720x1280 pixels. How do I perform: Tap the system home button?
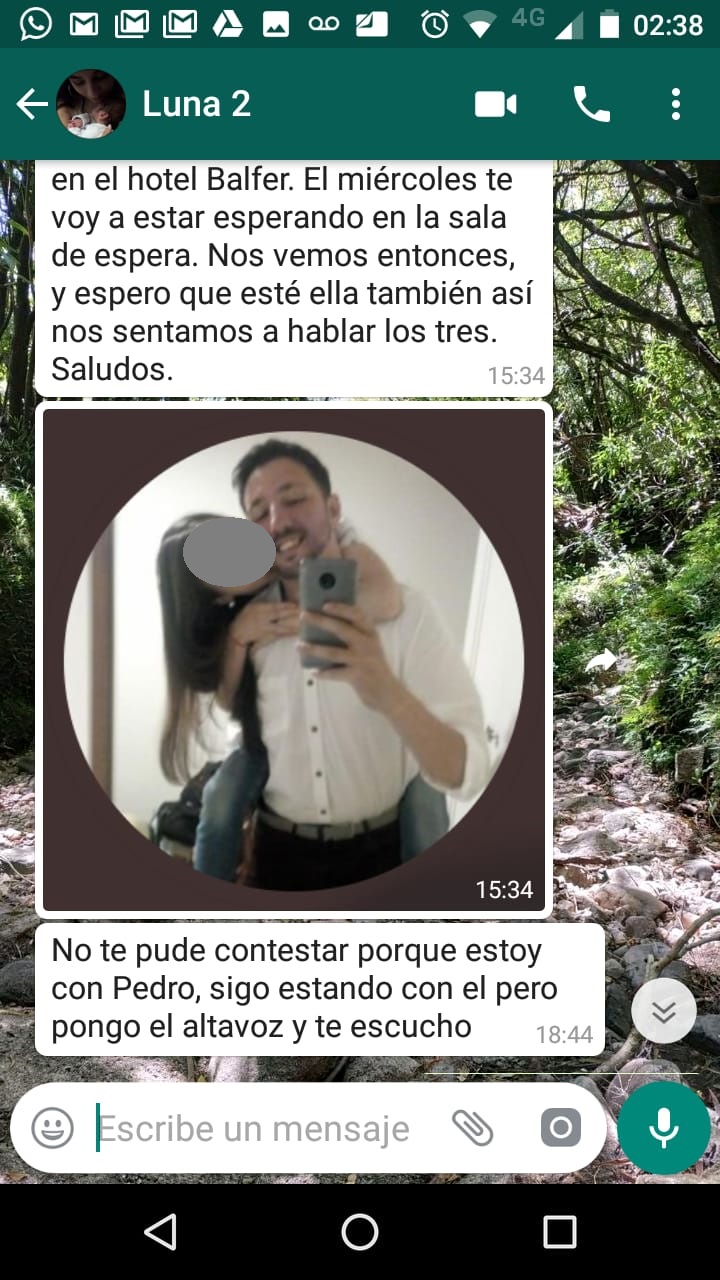pyautogui.click(x=360, y=1232)
